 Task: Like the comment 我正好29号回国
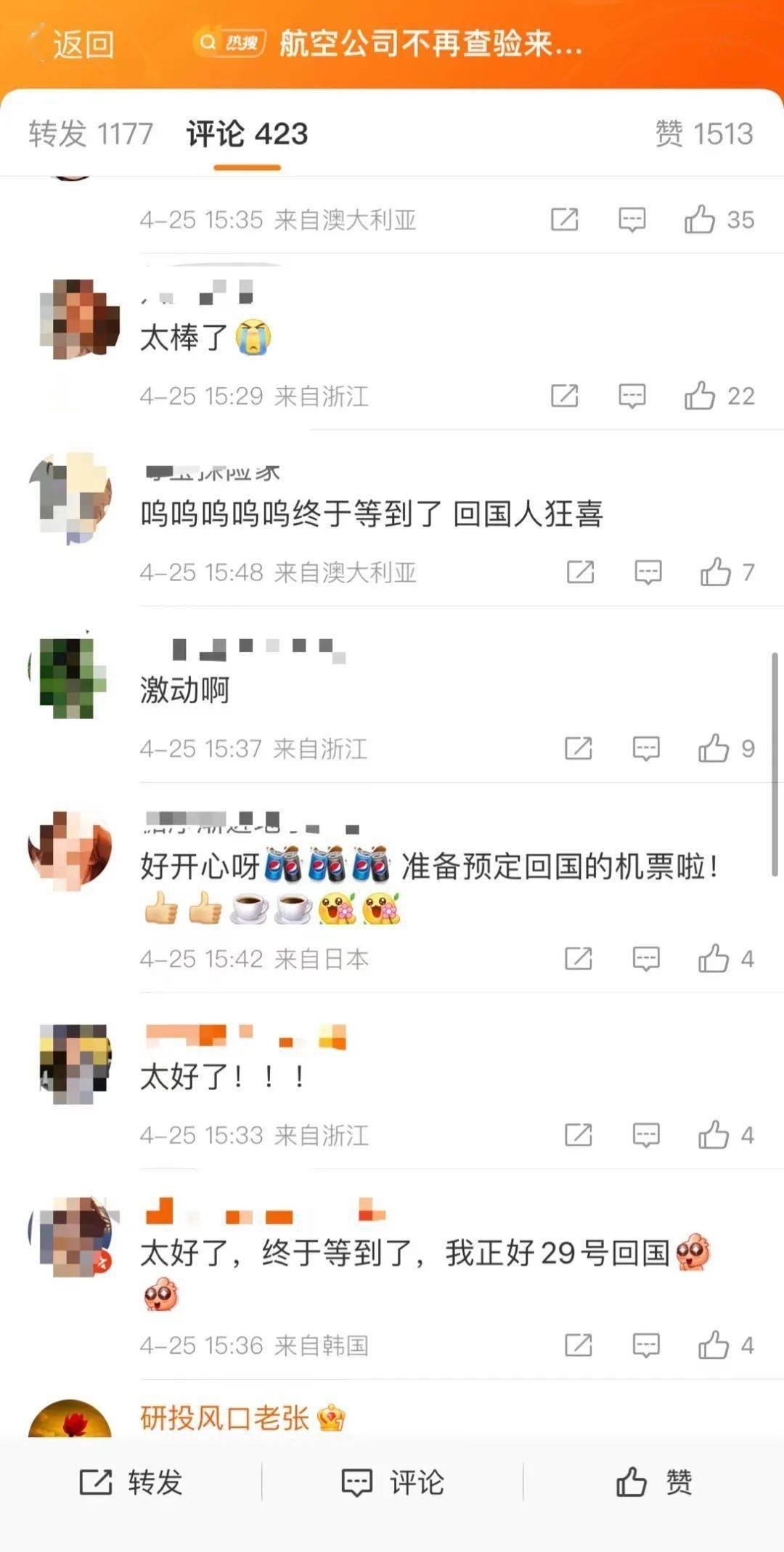pyautogui.click(x=714, y=1345)
